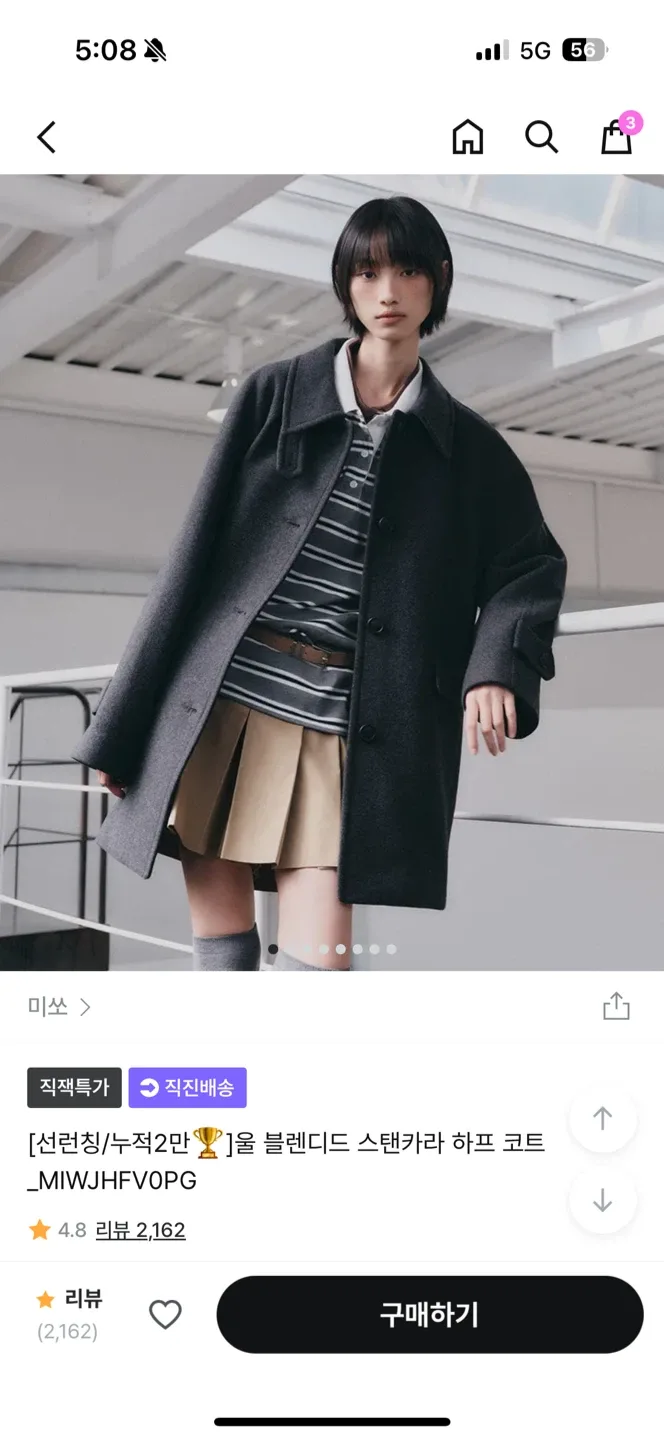
Task: Open the underlined 리뷰 2,162 link
Action: (140, 1230)
